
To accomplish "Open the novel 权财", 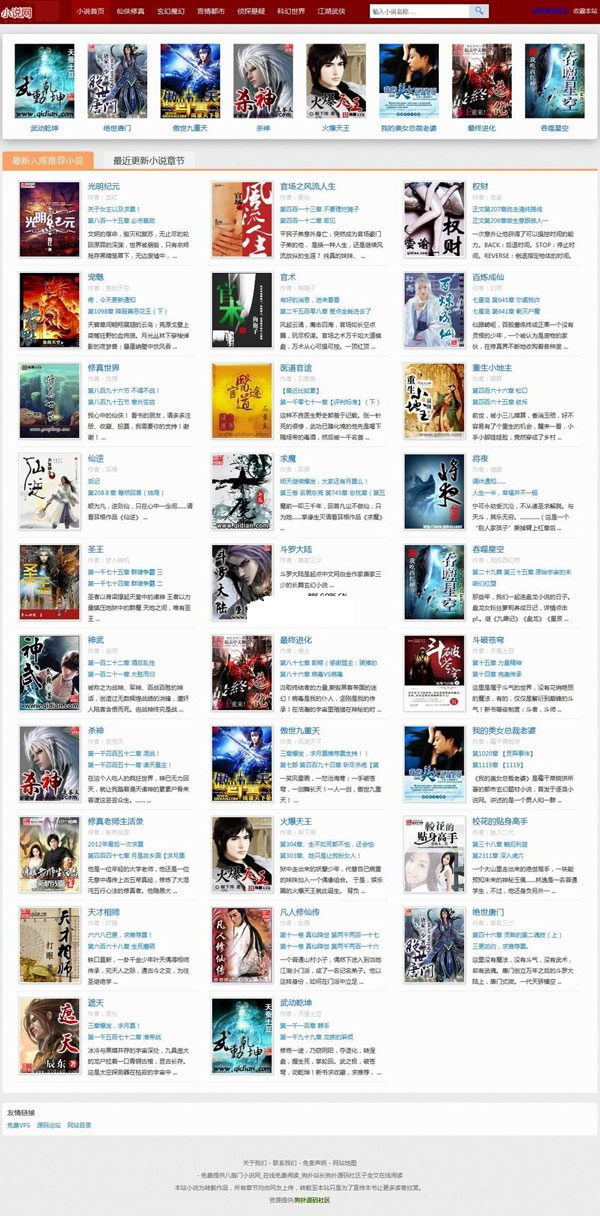I will coord(480,187).
